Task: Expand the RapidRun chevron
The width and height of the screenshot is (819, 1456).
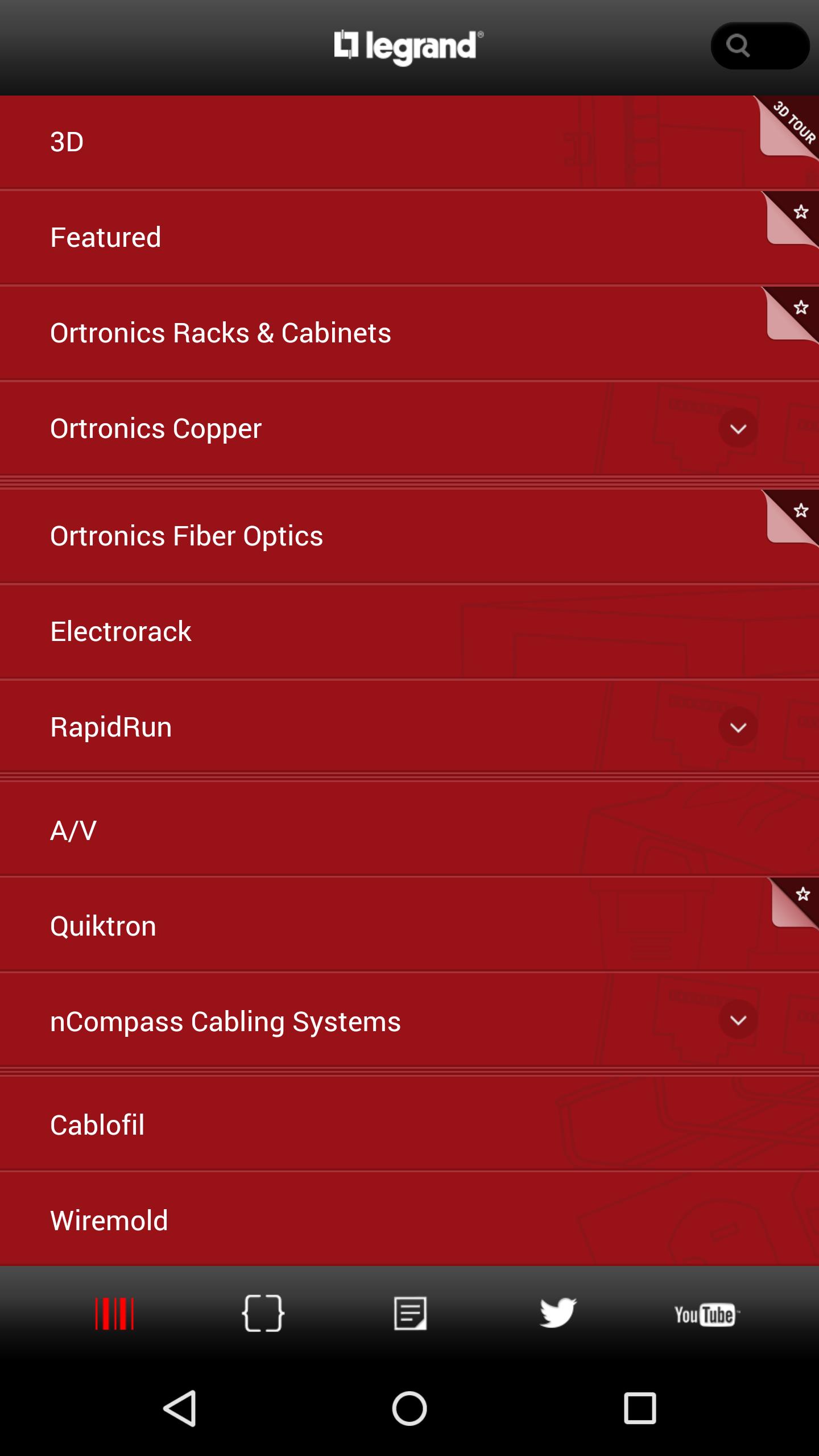Action: click(x=738, y=727)
